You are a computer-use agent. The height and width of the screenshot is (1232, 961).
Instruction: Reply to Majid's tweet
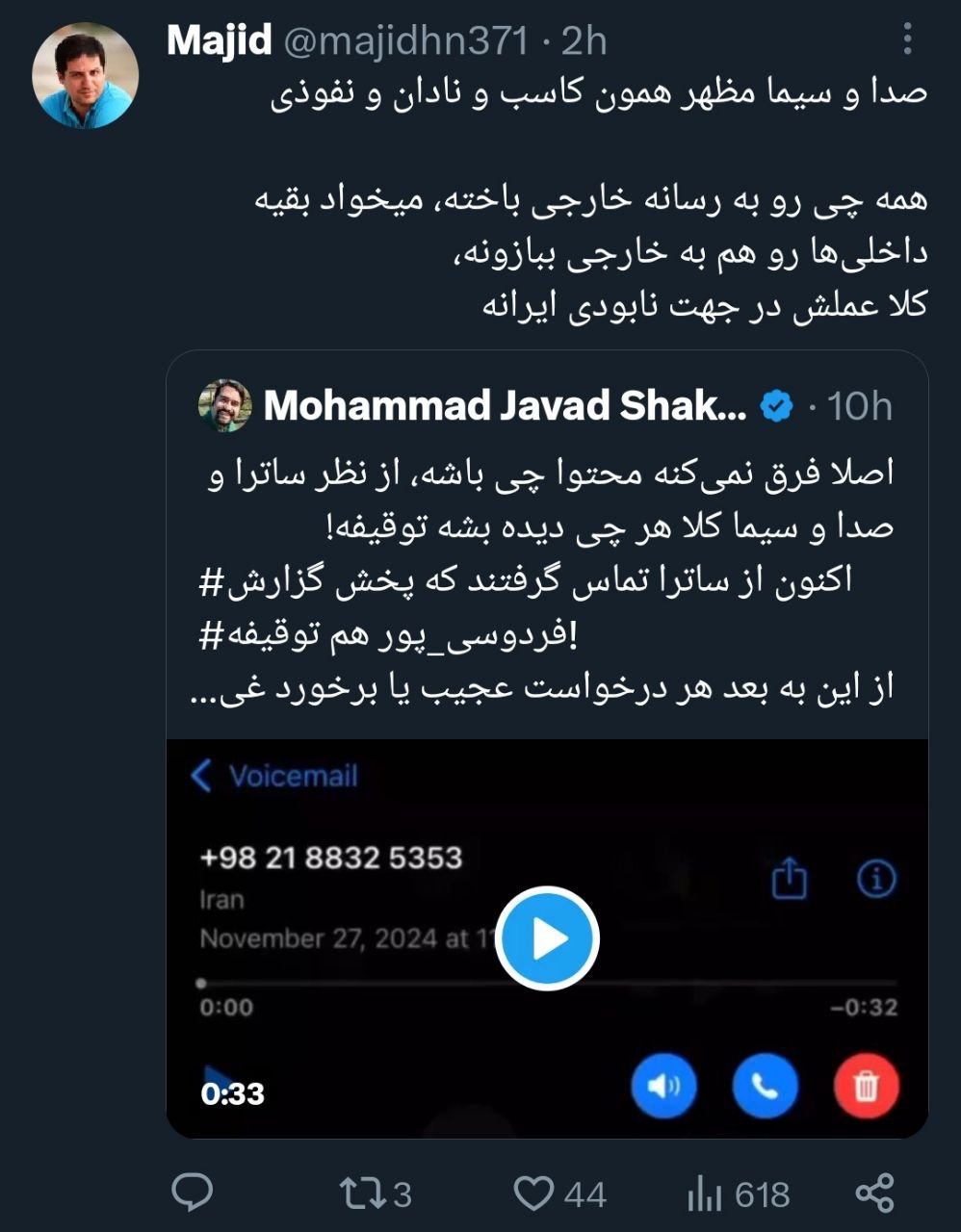coord(192,1193)
